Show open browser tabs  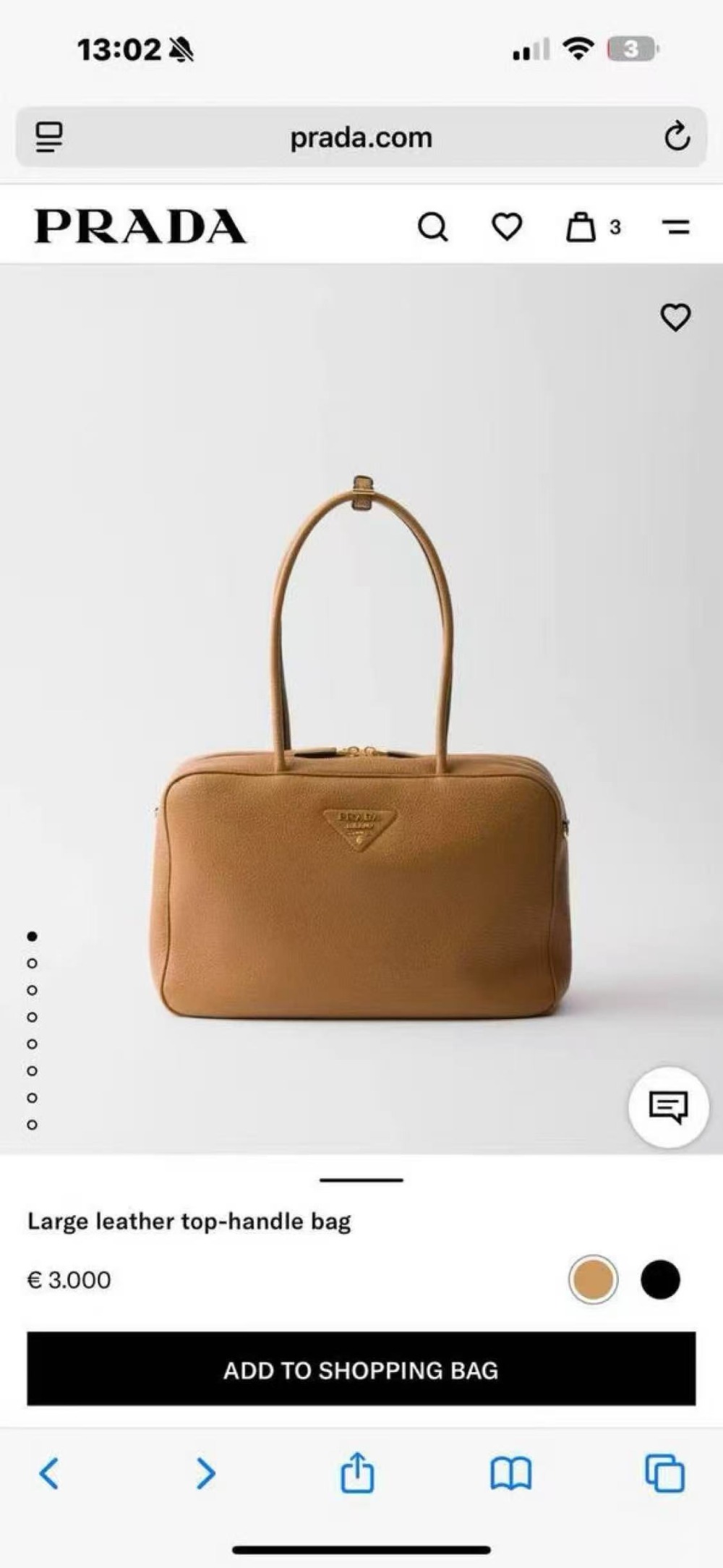(665, 1473)
